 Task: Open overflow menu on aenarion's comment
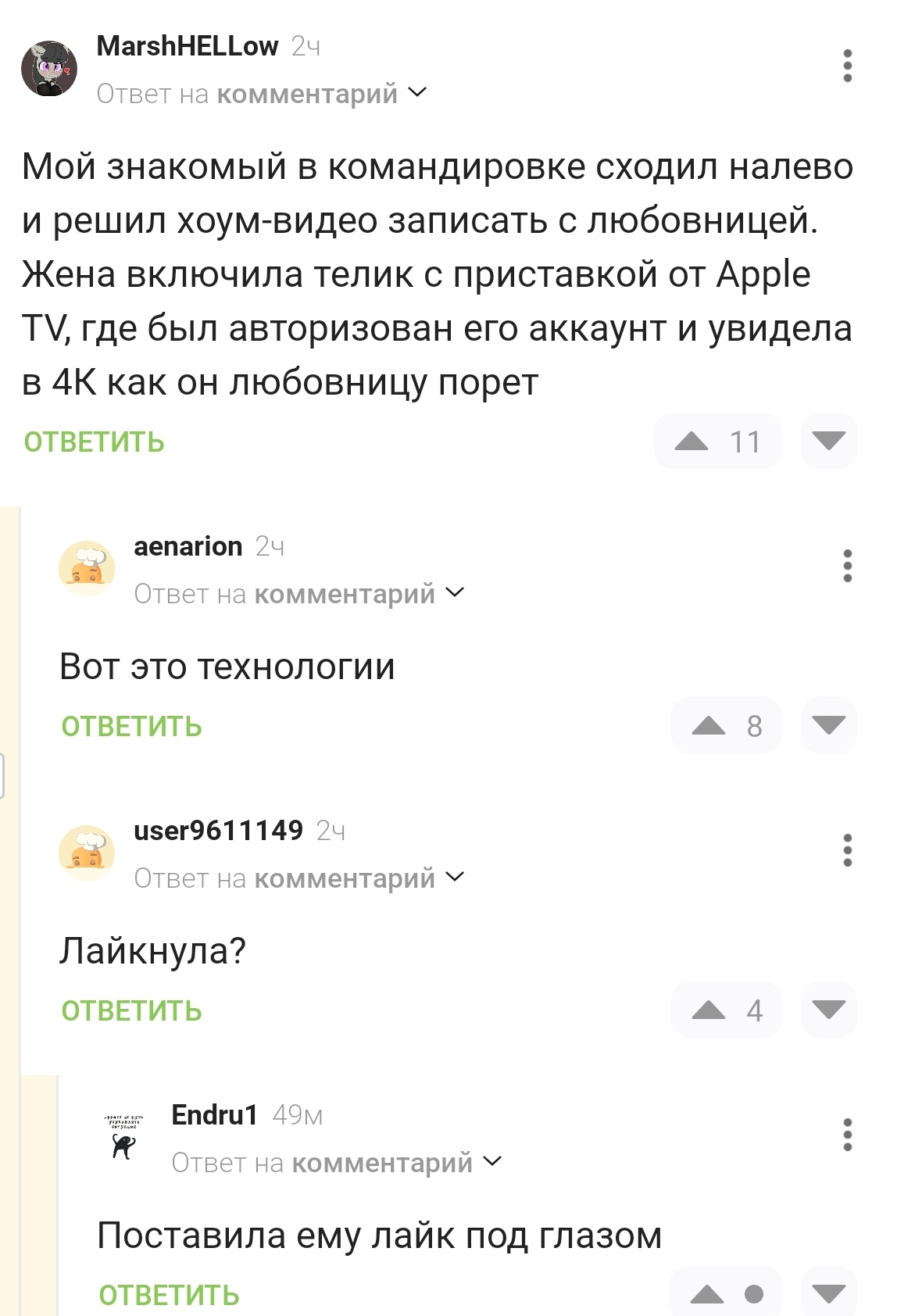(x=847, y=566)
